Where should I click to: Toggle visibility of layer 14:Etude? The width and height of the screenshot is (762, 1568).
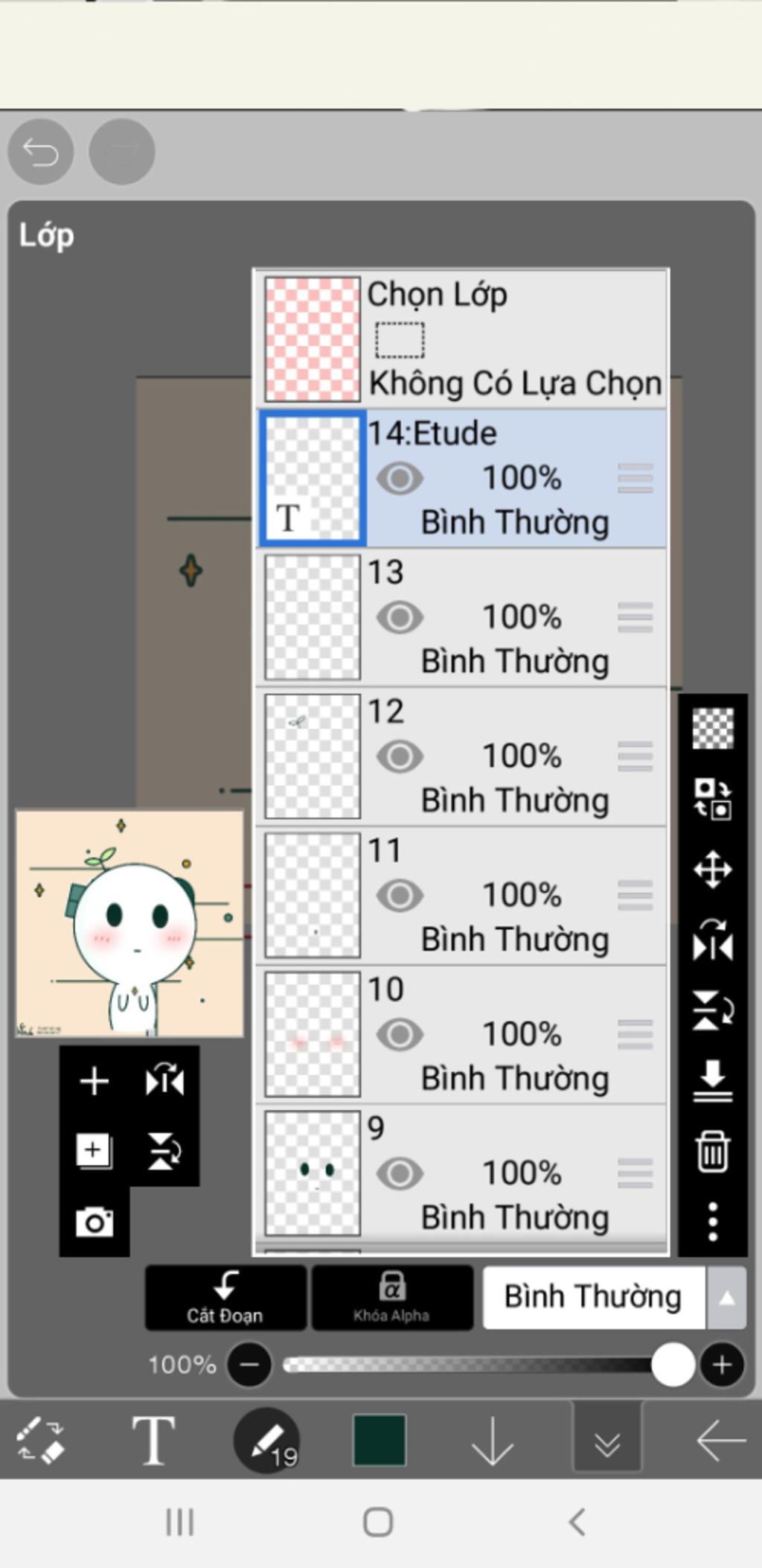[400, 478]
